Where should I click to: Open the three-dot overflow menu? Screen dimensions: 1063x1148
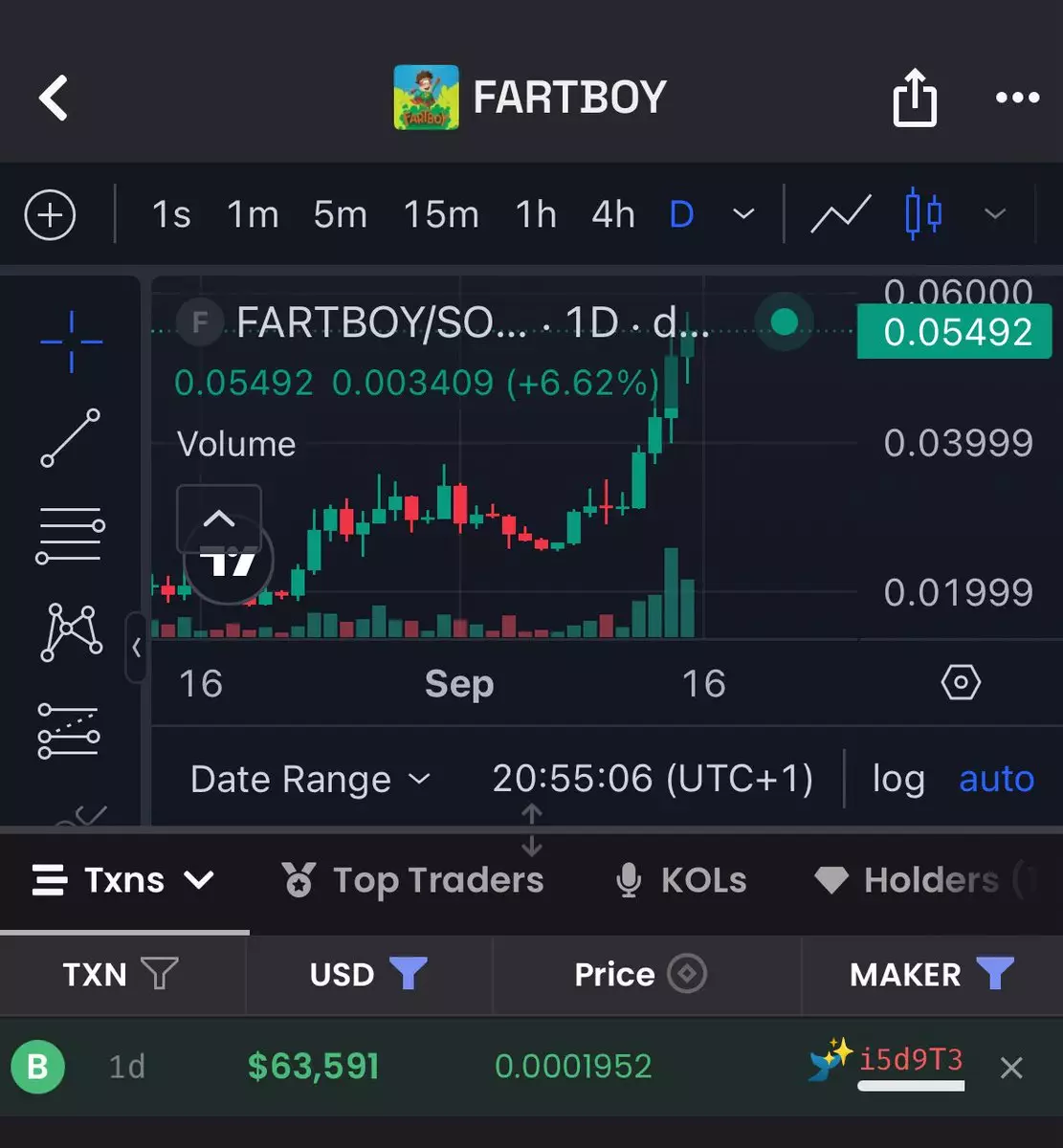(1017, 98)
